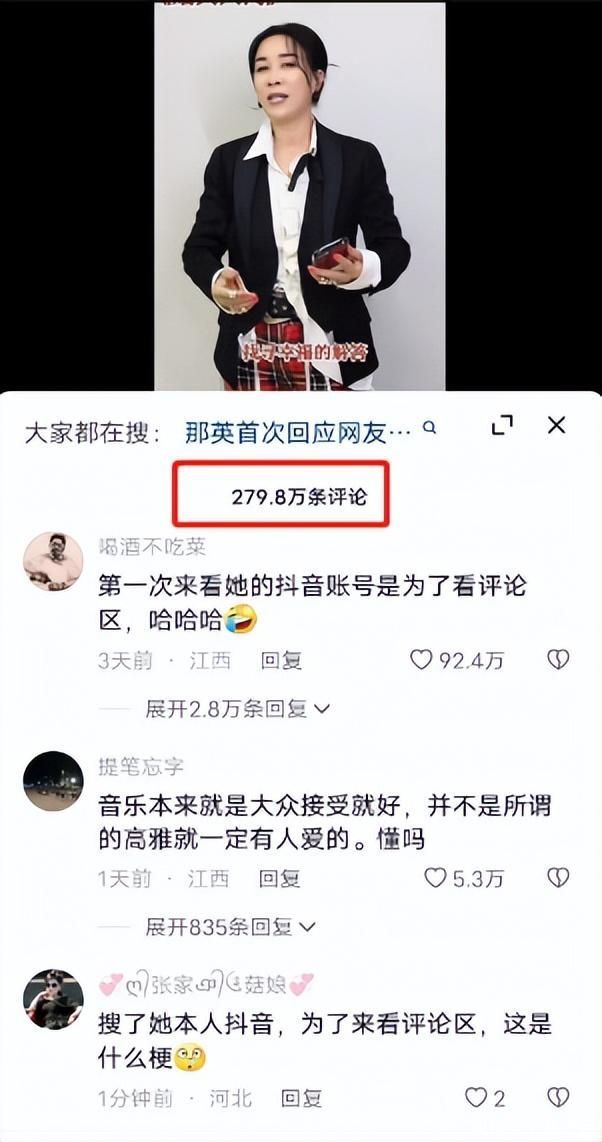Image resolution: width=602 pixels, height=1142 pixels.
Task: Dislike 提笔忘字's comment
Action: click(x=558, y=879)
